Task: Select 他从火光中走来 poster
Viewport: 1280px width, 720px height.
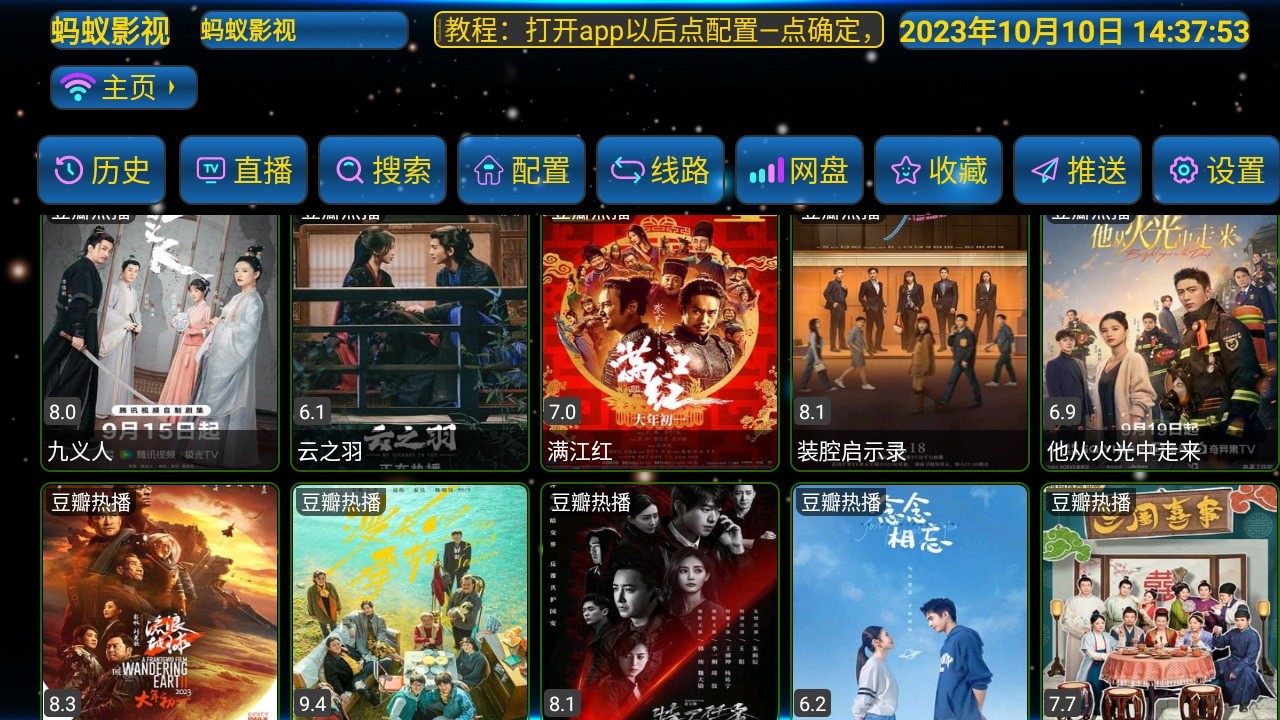Action: [1160, 340]
